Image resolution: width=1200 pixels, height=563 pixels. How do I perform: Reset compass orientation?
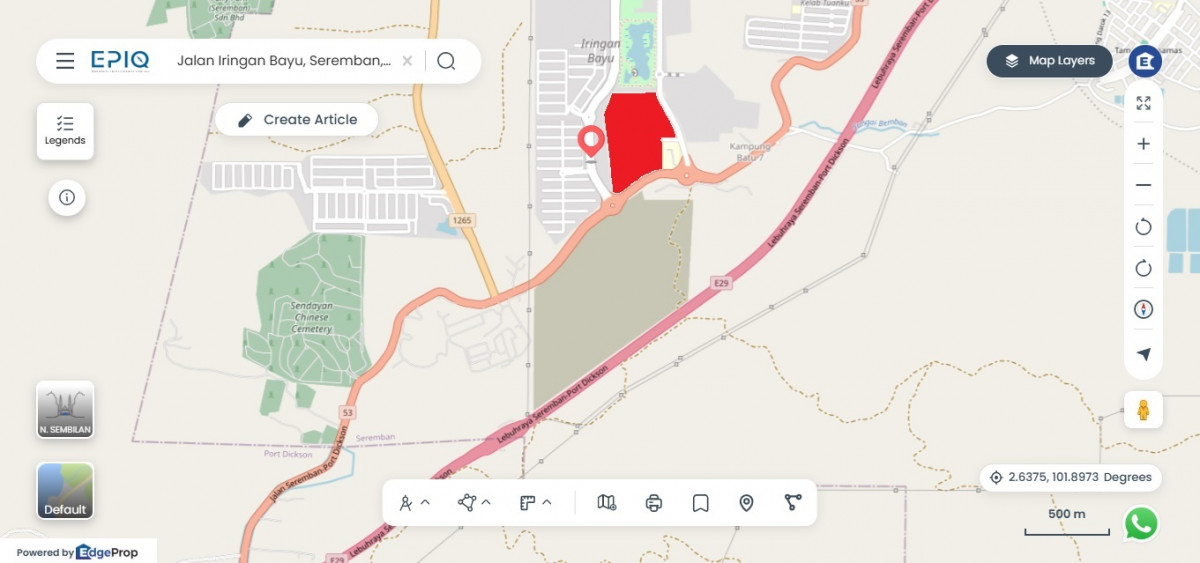pyautogui.click(x=1143, y=309)
